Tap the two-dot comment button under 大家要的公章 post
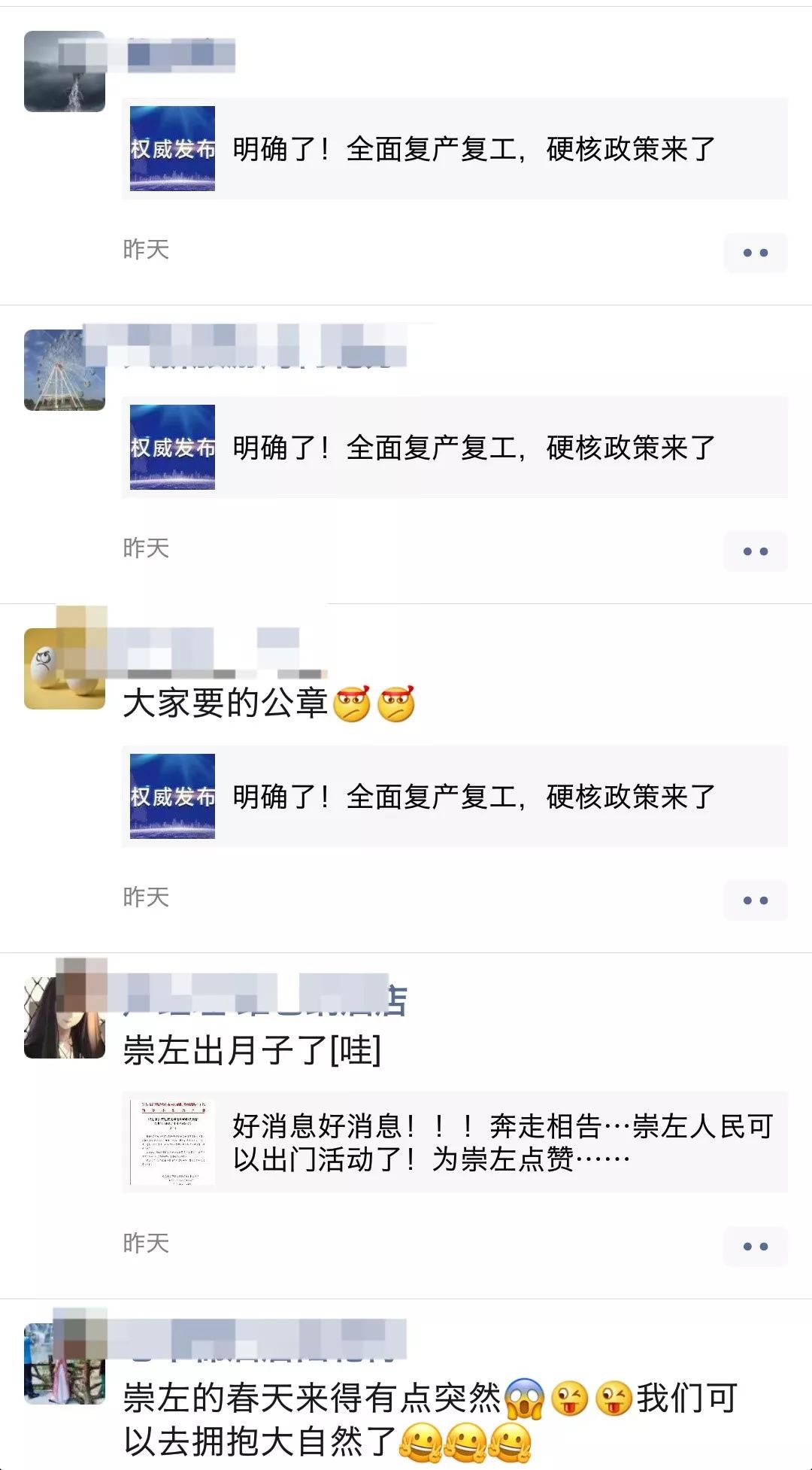 pyautogui.click(x=755, y=900)
